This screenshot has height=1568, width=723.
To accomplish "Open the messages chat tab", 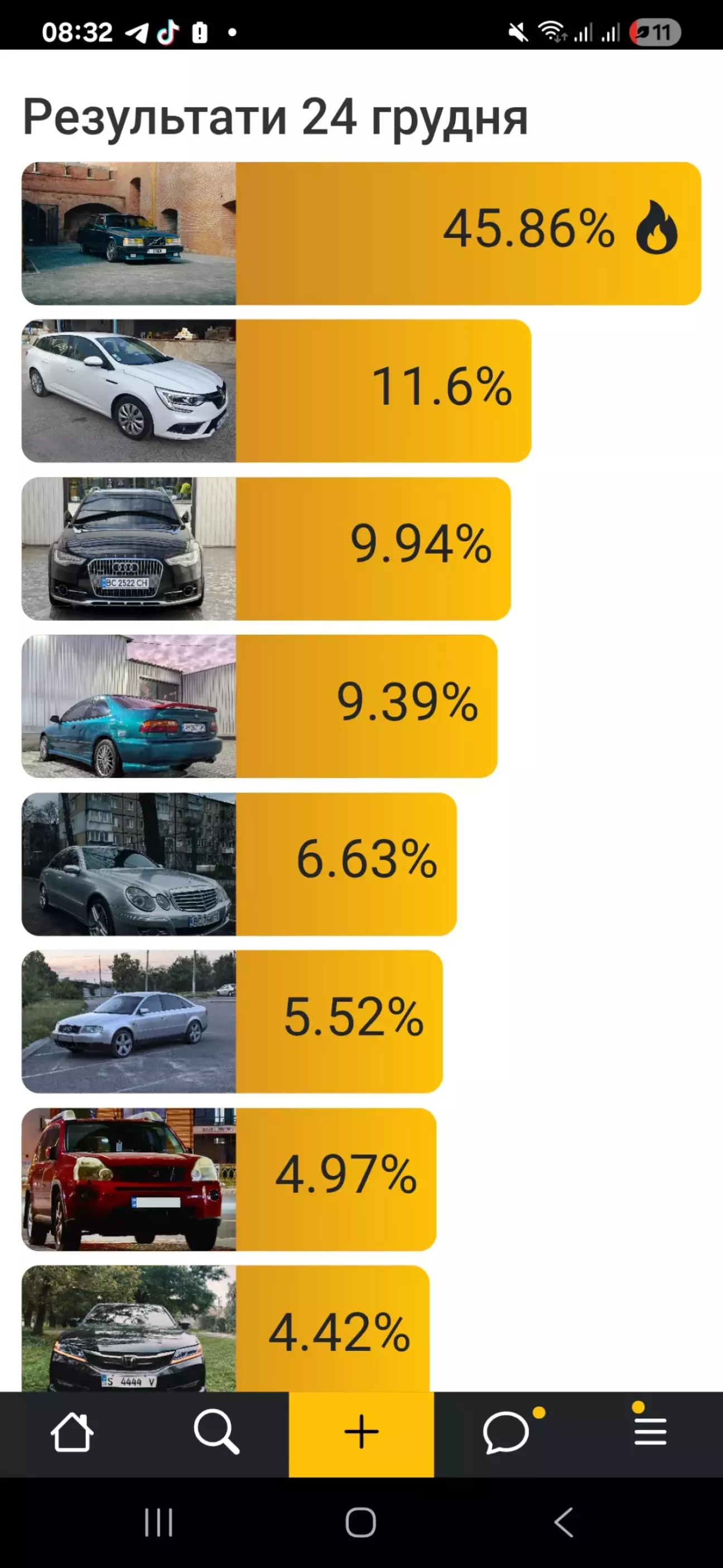I will pyautogui.click(x=506, y=1433).
